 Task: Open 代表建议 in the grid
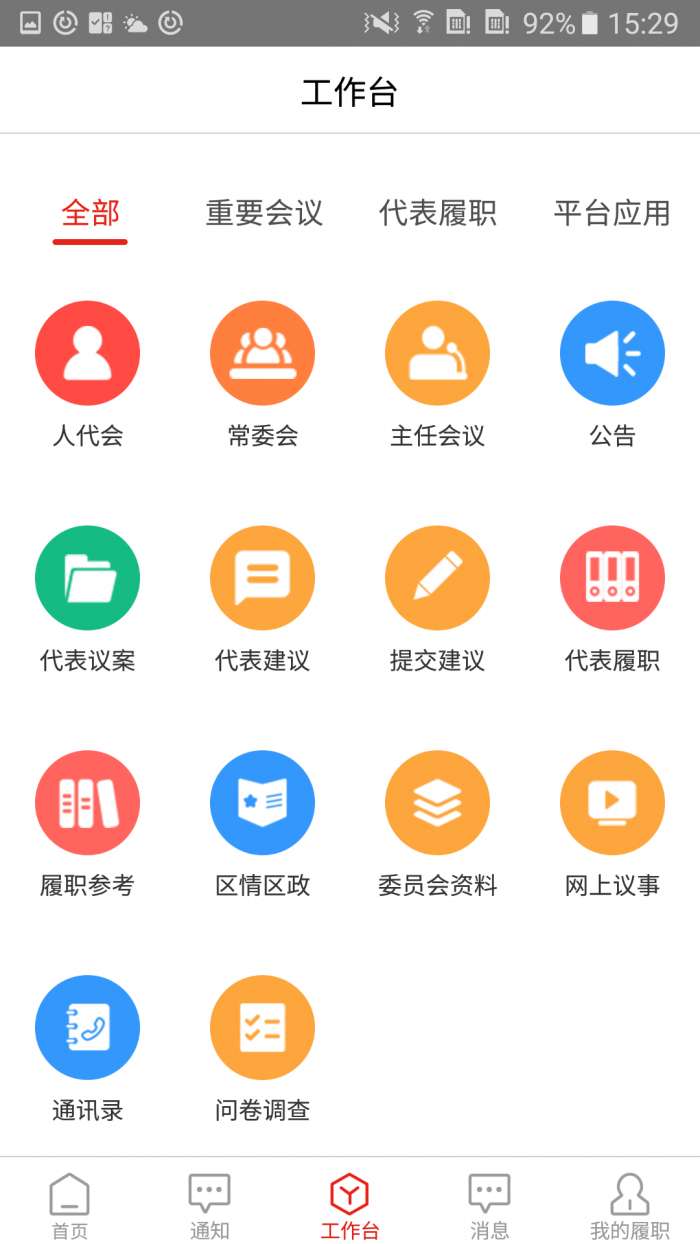pyautogui.click(x=262, y=578)
